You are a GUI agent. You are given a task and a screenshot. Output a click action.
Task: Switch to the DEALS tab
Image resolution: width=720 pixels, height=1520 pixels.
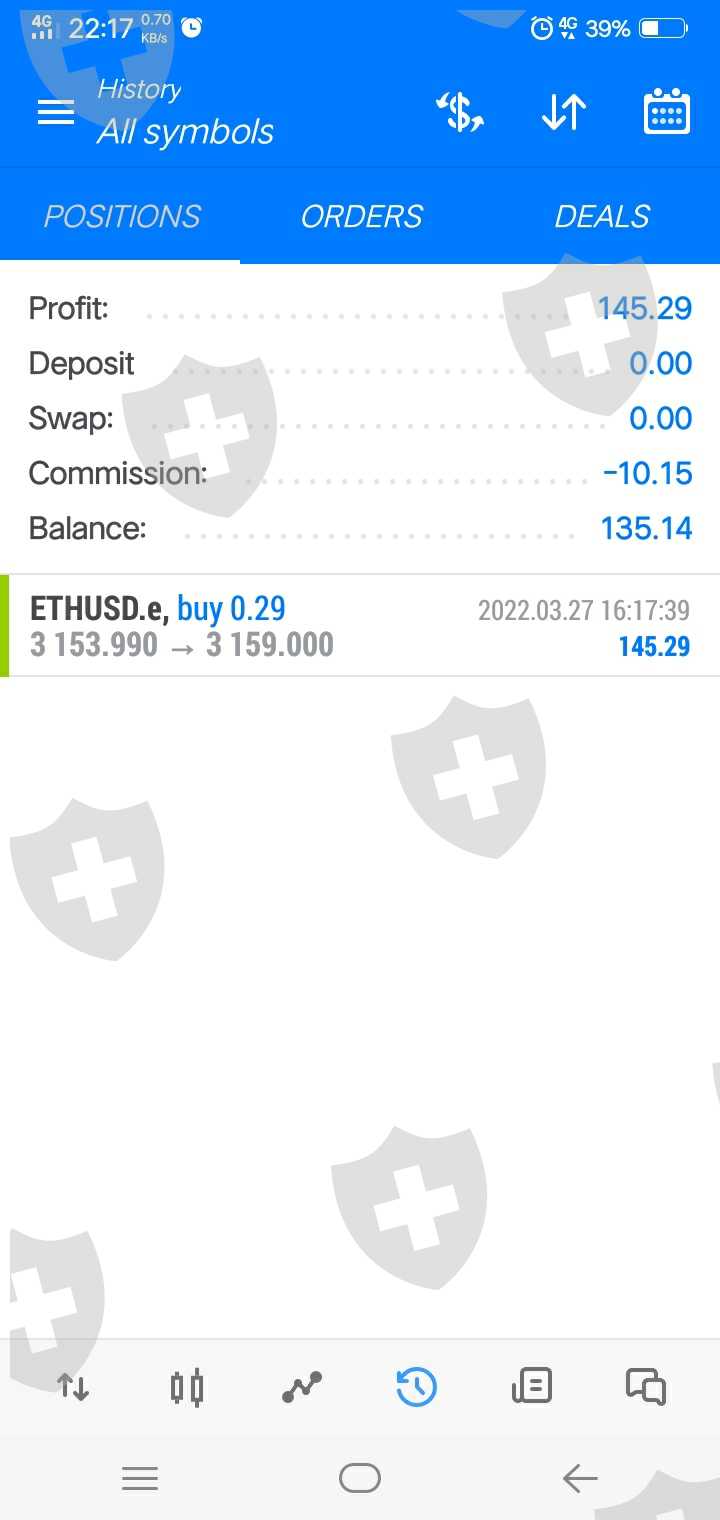602,217
